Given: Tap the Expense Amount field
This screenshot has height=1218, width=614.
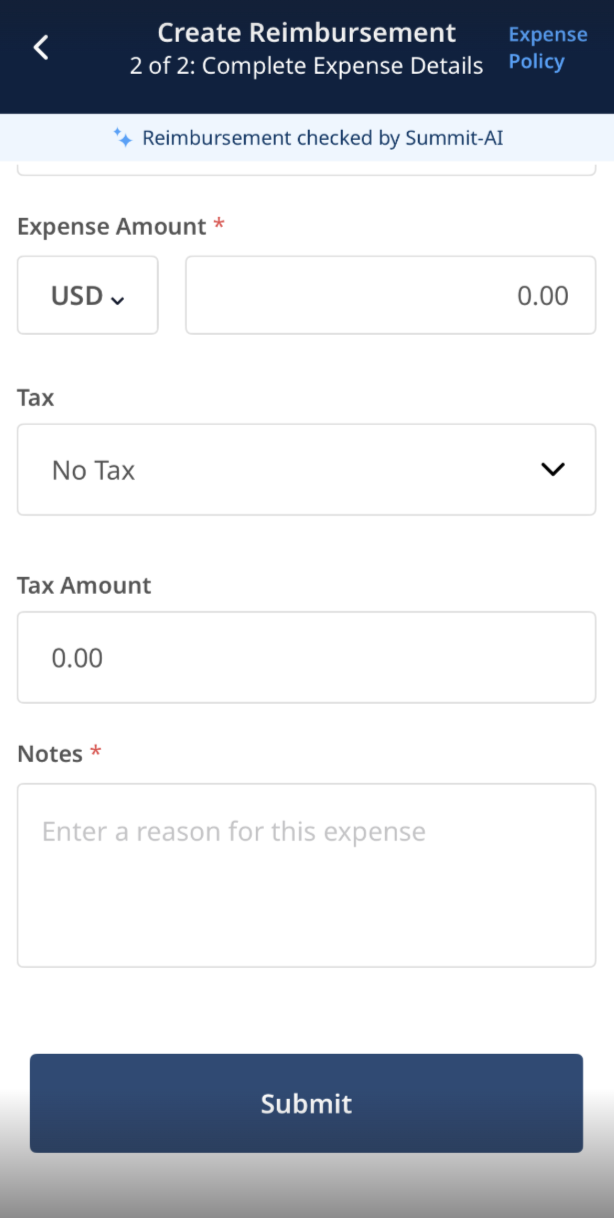Looking at the screenshot, I should (x=390, y=295).
